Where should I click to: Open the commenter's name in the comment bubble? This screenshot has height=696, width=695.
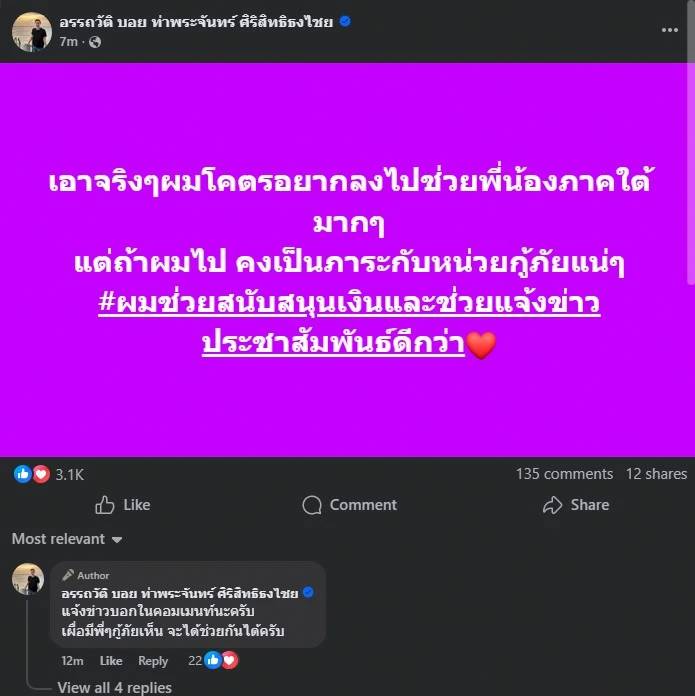(x=180, y=593)
